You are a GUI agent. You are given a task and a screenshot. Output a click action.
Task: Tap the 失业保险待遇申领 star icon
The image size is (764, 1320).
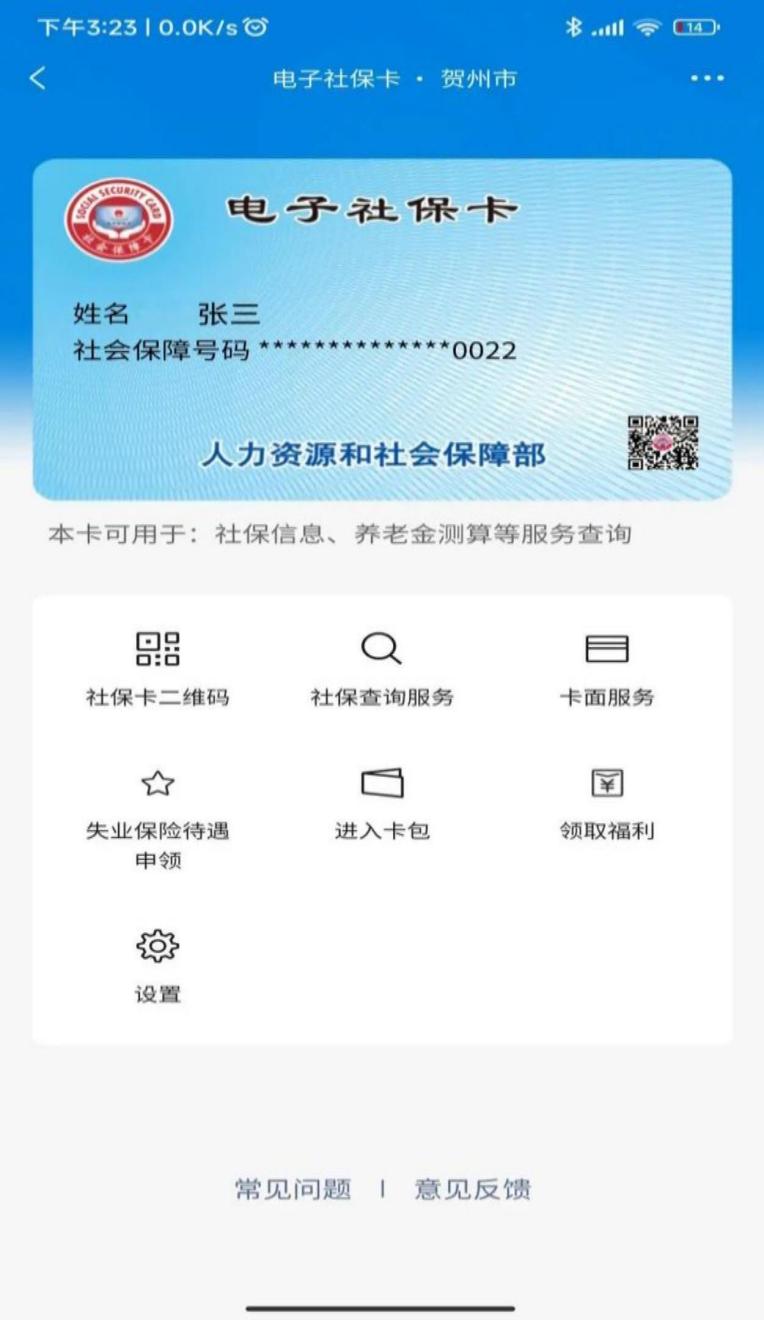(x=157, y=785)
